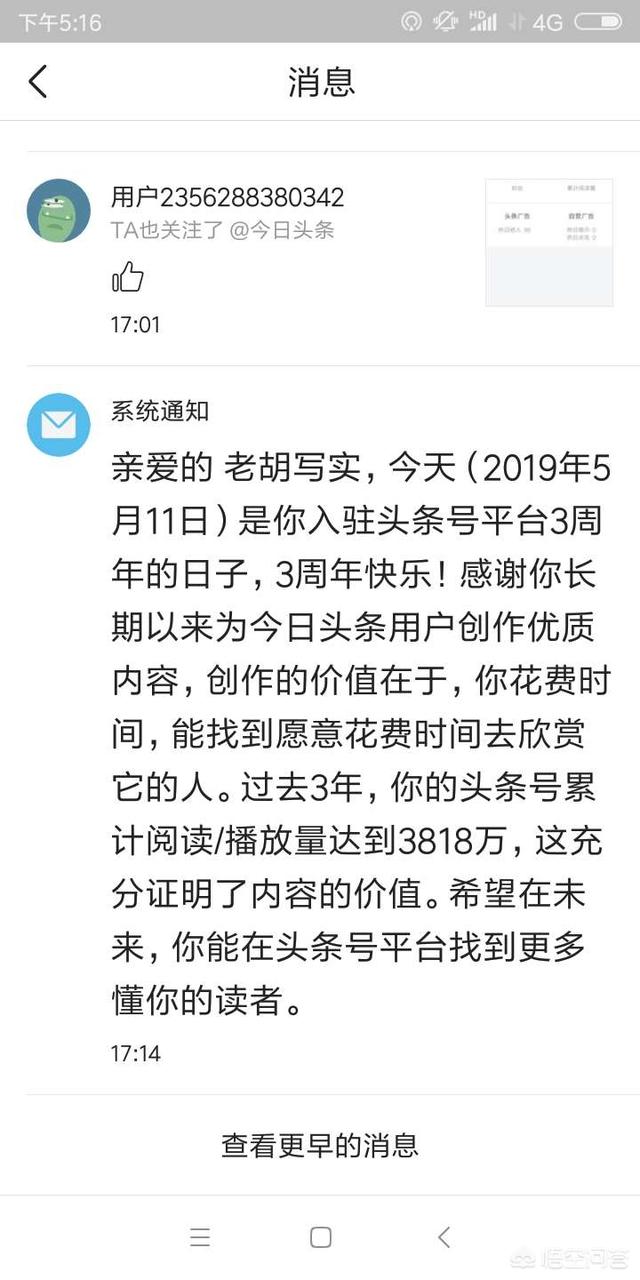Image resolution: width=640 pixels, height=1280 pixels.
Task: Open the liked post thumbnail
Action: (549, 243)
